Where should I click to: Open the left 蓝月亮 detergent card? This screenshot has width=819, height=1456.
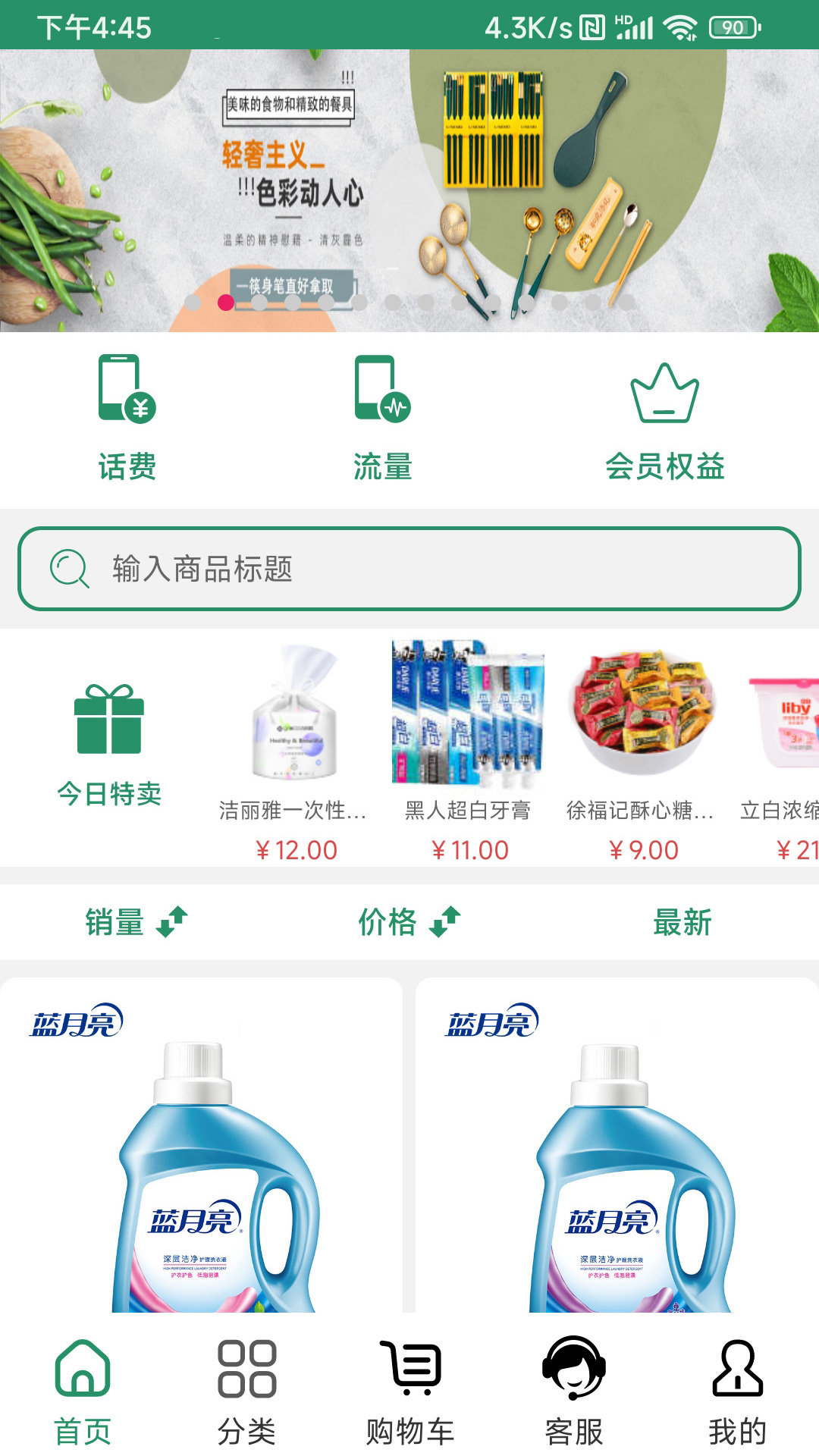click(201, 1145)
